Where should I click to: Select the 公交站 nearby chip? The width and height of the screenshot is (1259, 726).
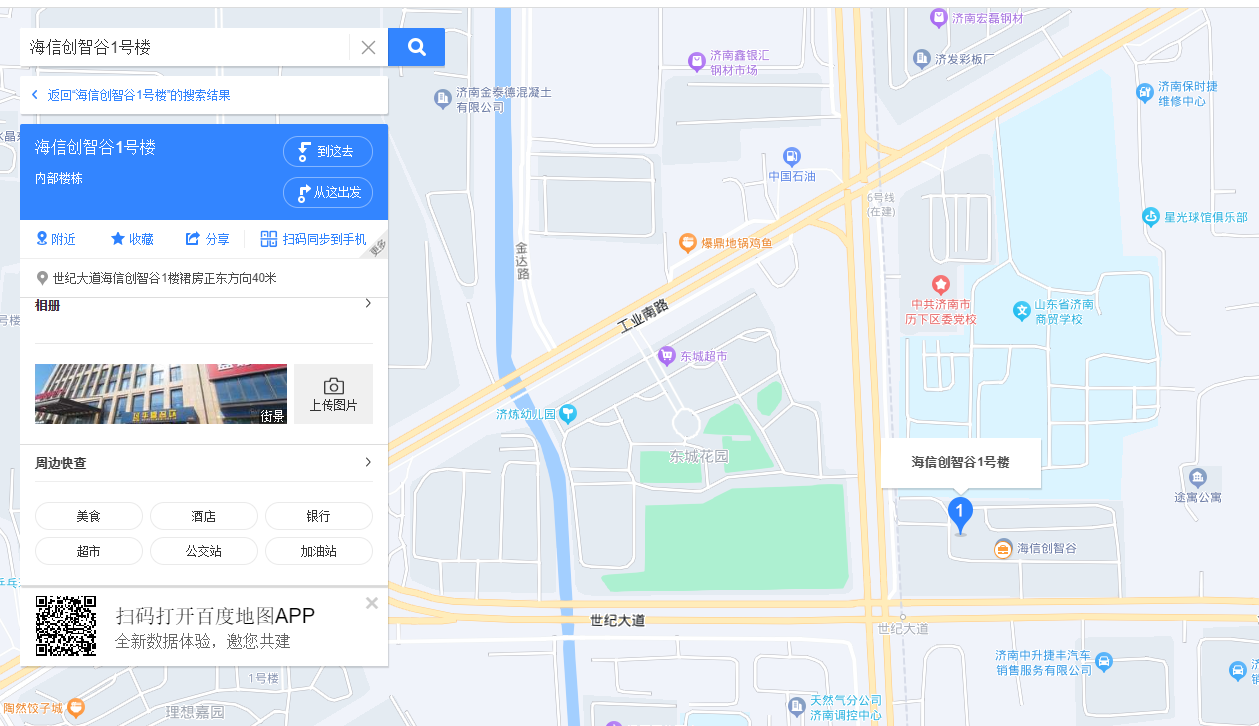(x=203, y=551)
